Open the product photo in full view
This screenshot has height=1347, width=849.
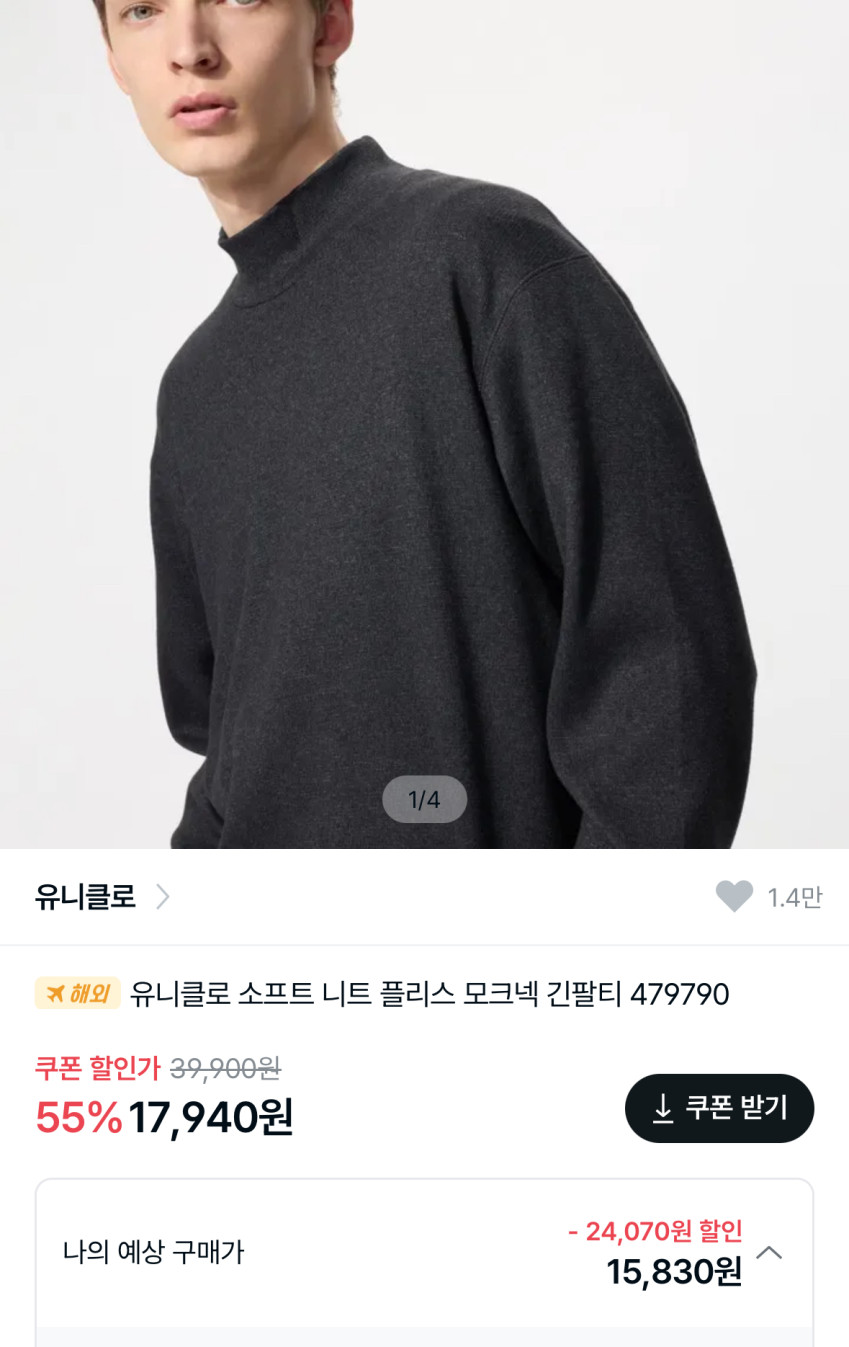coord(424,424)
